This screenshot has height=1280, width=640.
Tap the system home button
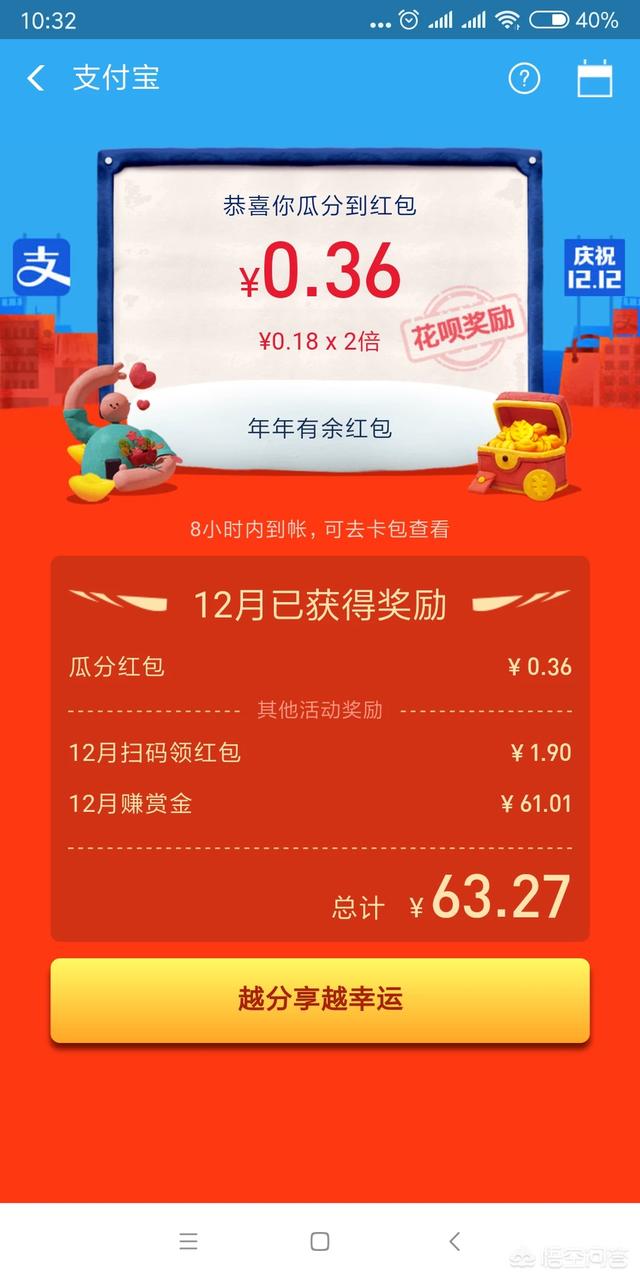320,1241
